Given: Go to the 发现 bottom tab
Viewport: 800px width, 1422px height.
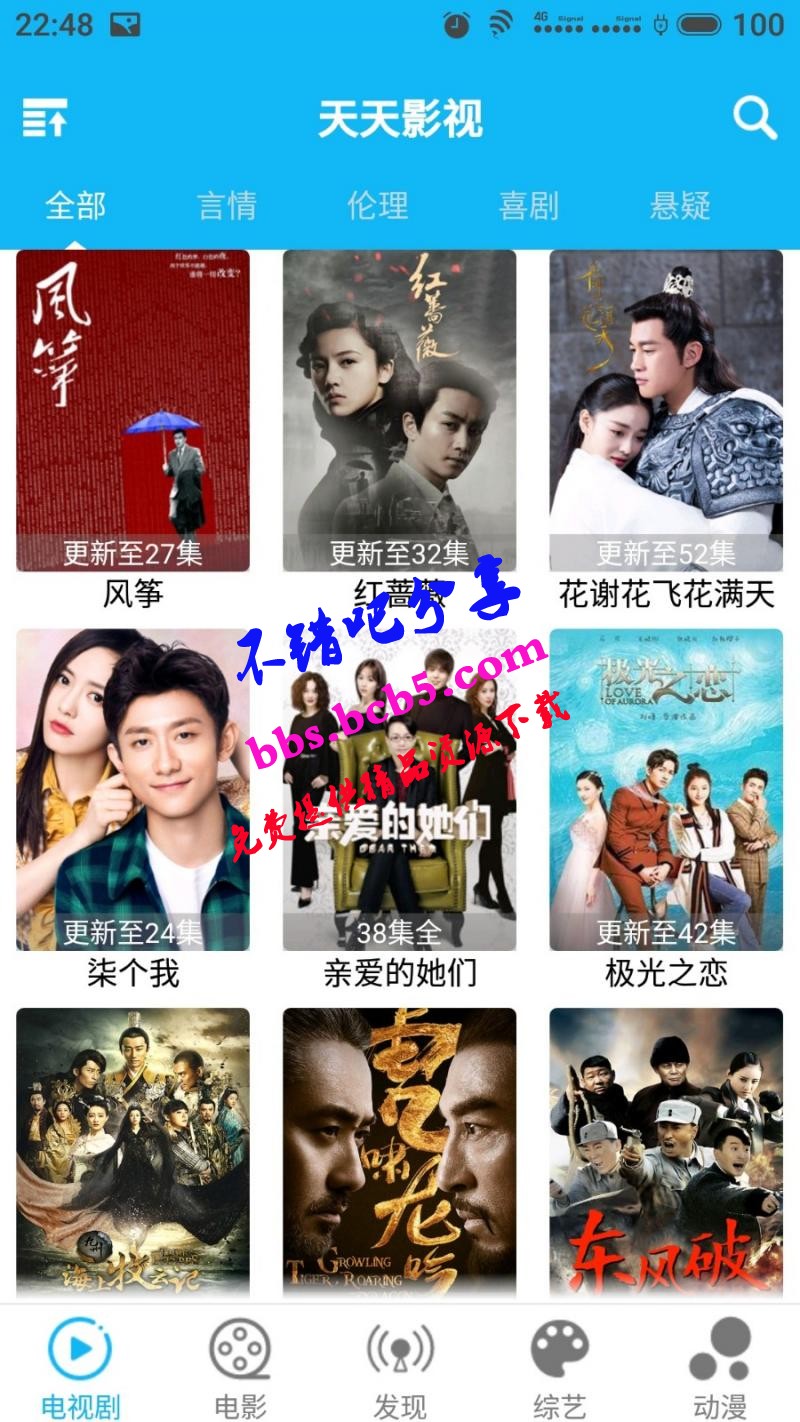Looking at the screenshot, I should click(x=400, y=1366).
